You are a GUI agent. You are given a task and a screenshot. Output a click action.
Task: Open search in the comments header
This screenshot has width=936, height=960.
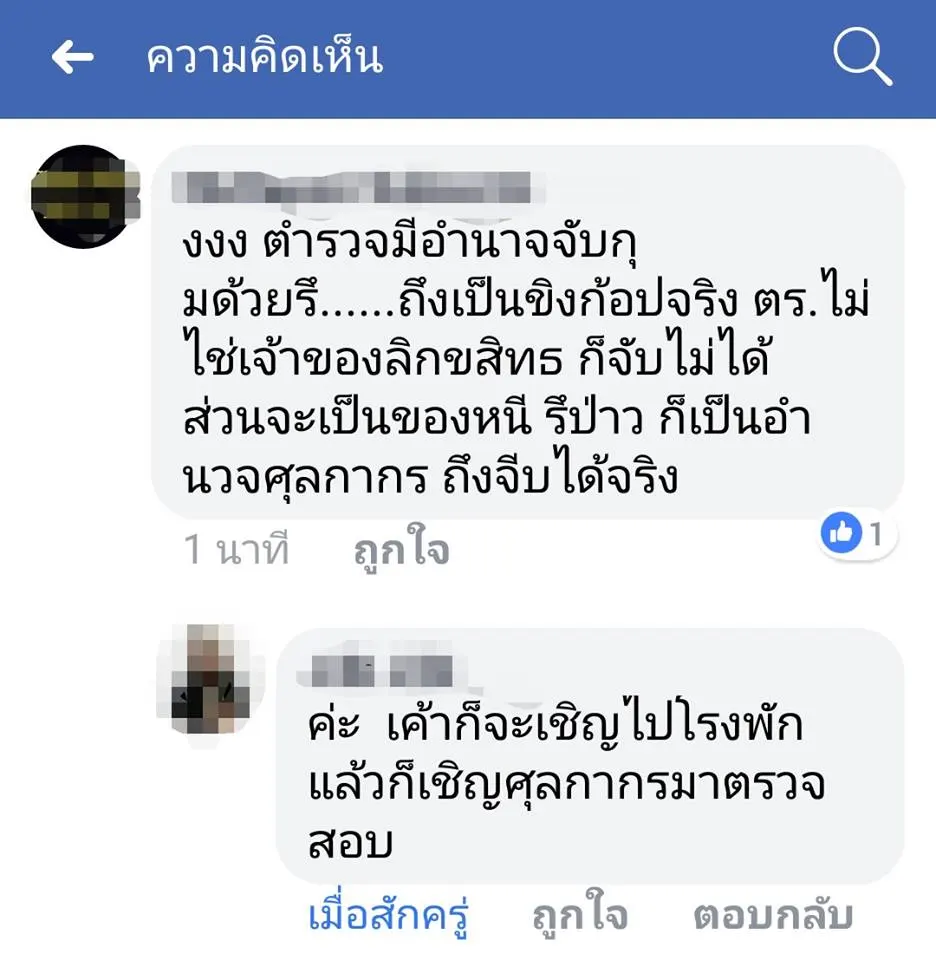[x=862, y=58]
